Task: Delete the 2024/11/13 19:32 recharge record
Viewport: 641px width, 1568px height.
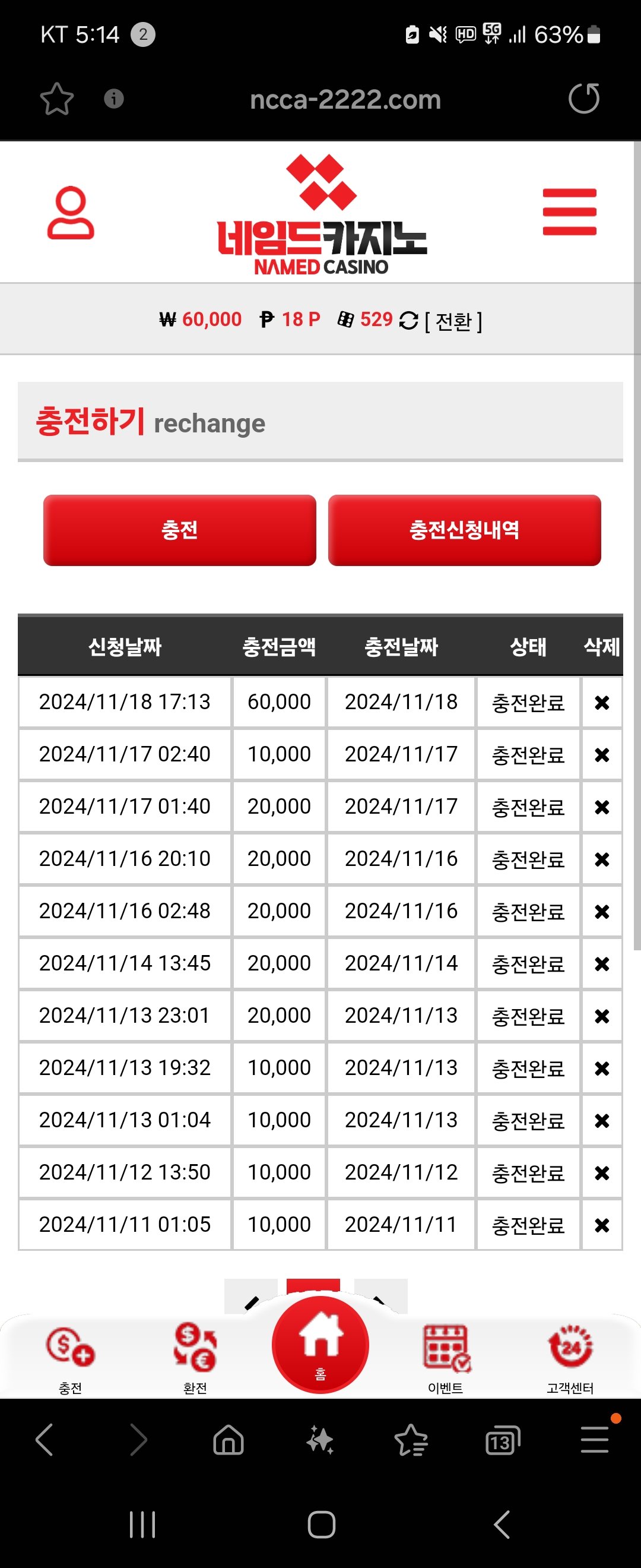Action: coord(601,1068)
